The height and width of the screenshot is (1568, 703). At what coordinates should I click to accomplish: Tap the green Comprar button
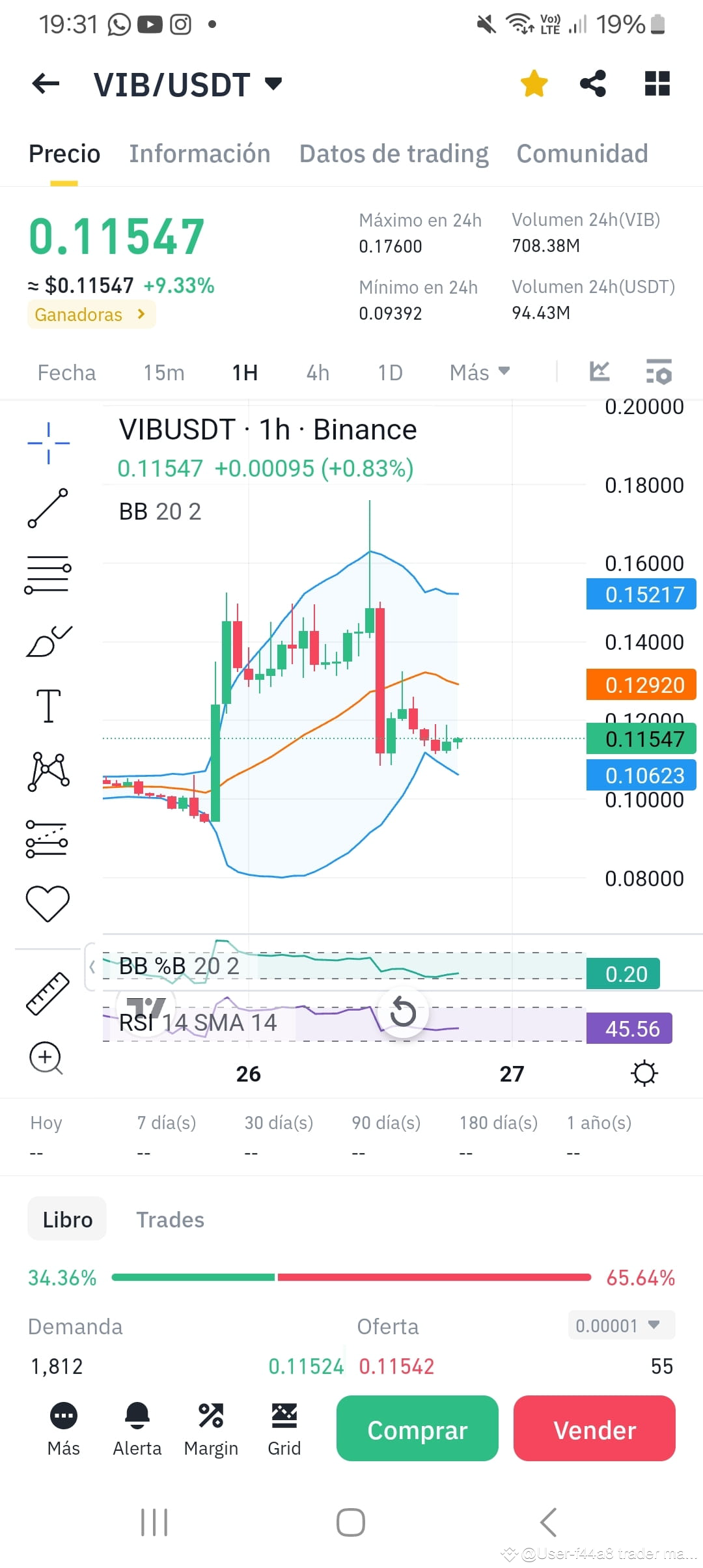tap(417, 1430)
